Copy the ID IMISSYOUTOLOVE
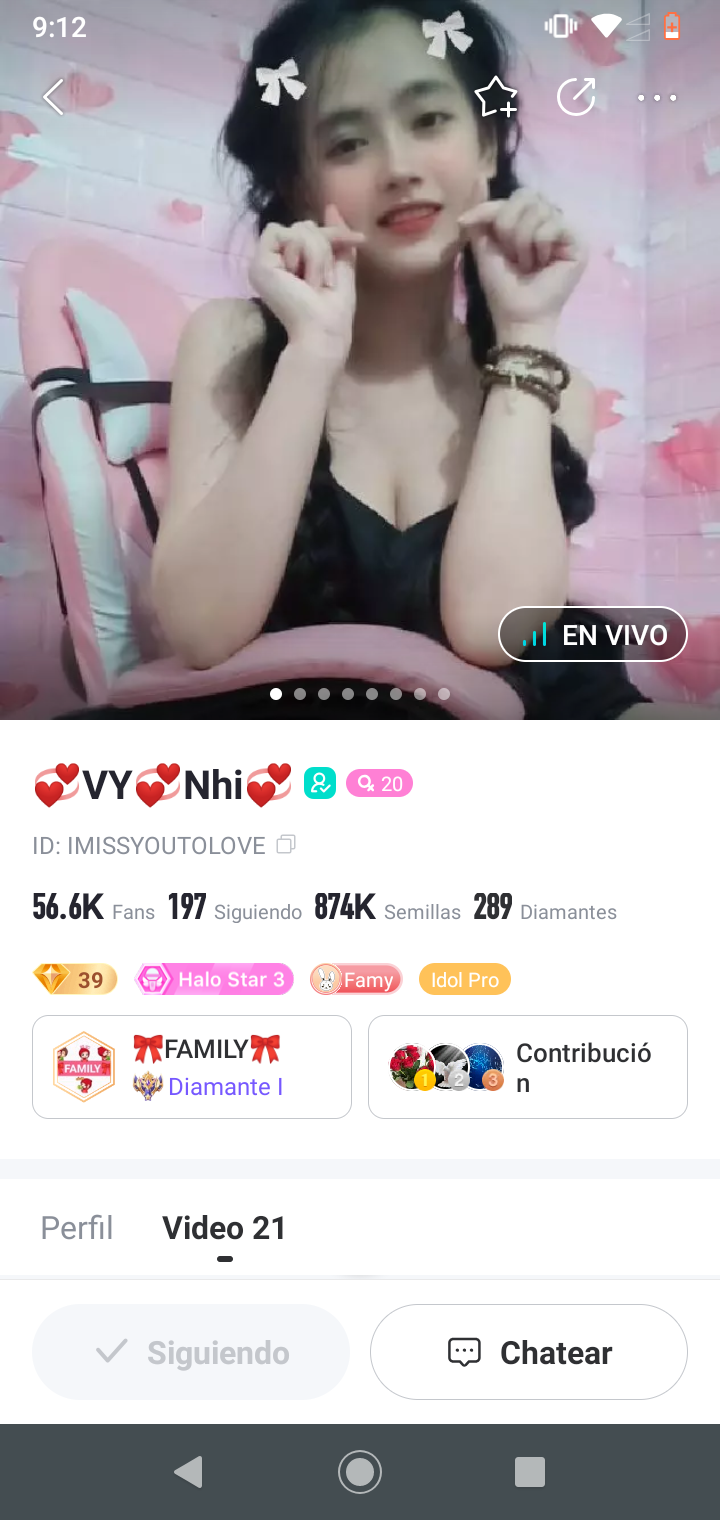This screenshot has height=1520, width=720. (286, 845)
